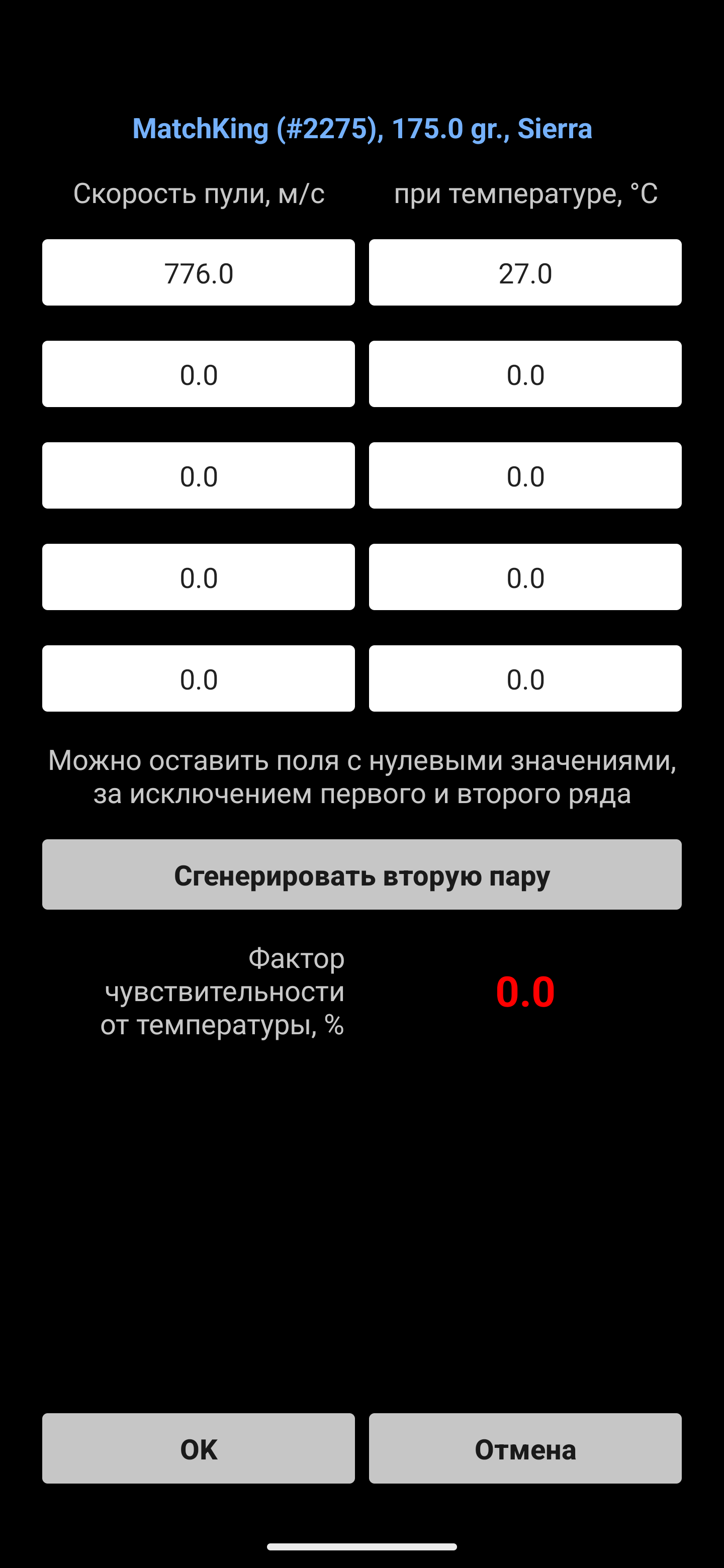This screenshot has width=724, height=1568.
Task: Tap the second row bullet speed field
Action: 199,374
